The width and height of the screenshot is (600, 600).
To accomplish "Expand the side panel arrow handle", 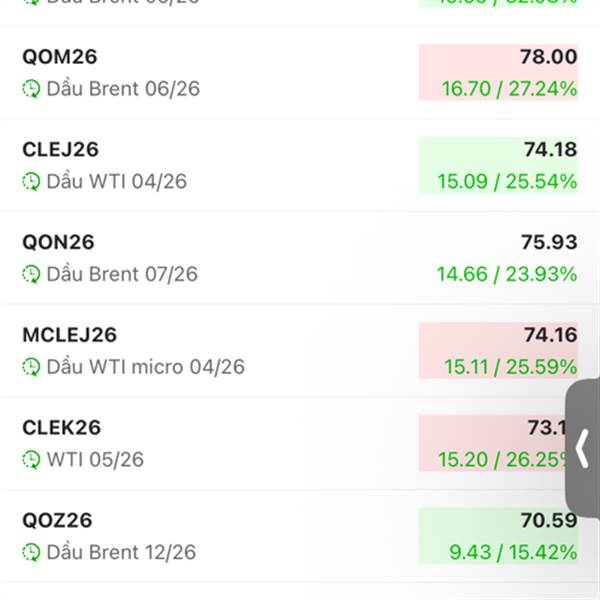I will [x=584, y=449].
